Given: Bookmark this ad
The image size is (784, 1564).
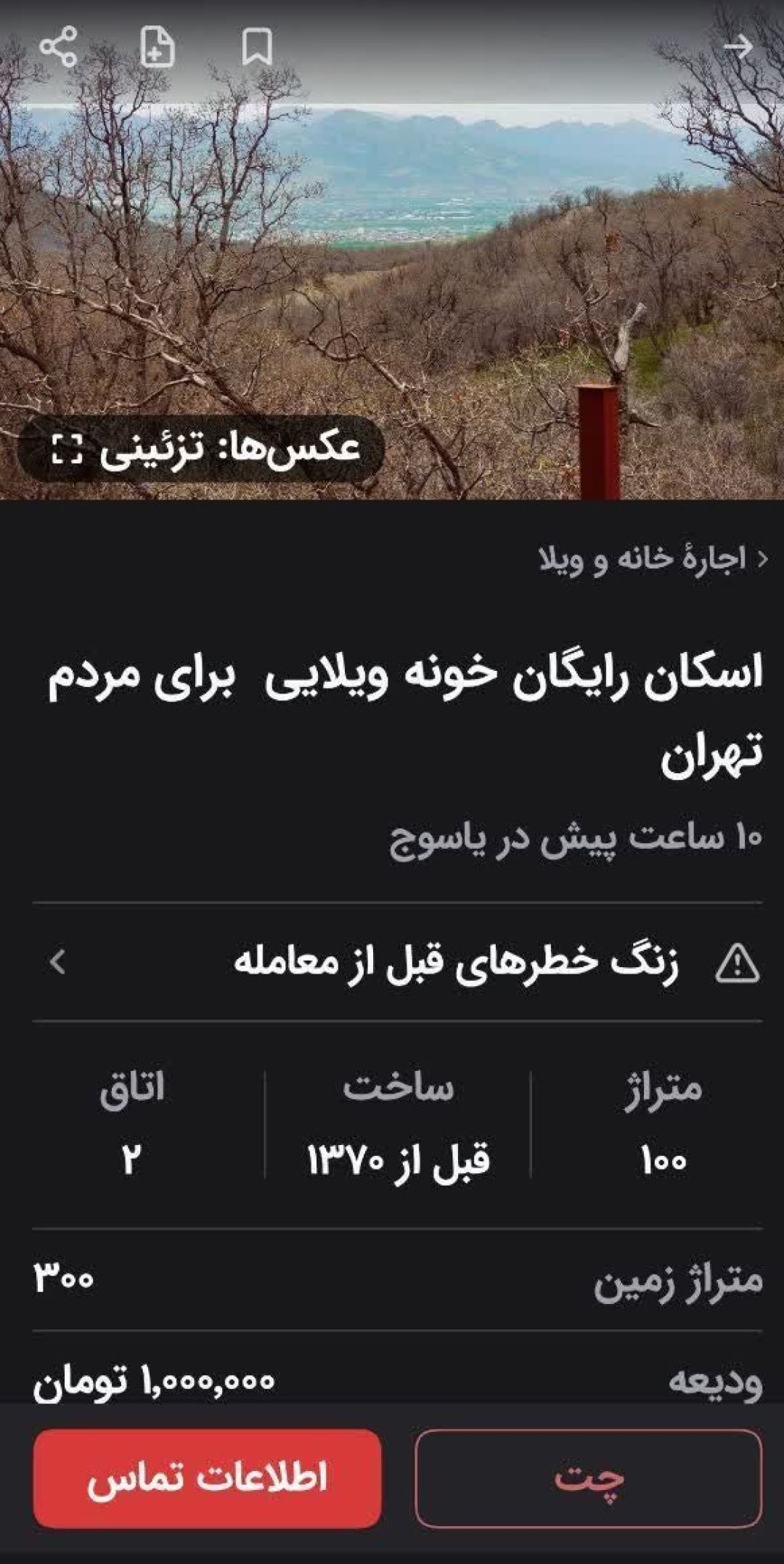Looking at the screenshot, I should pos(257,47).
